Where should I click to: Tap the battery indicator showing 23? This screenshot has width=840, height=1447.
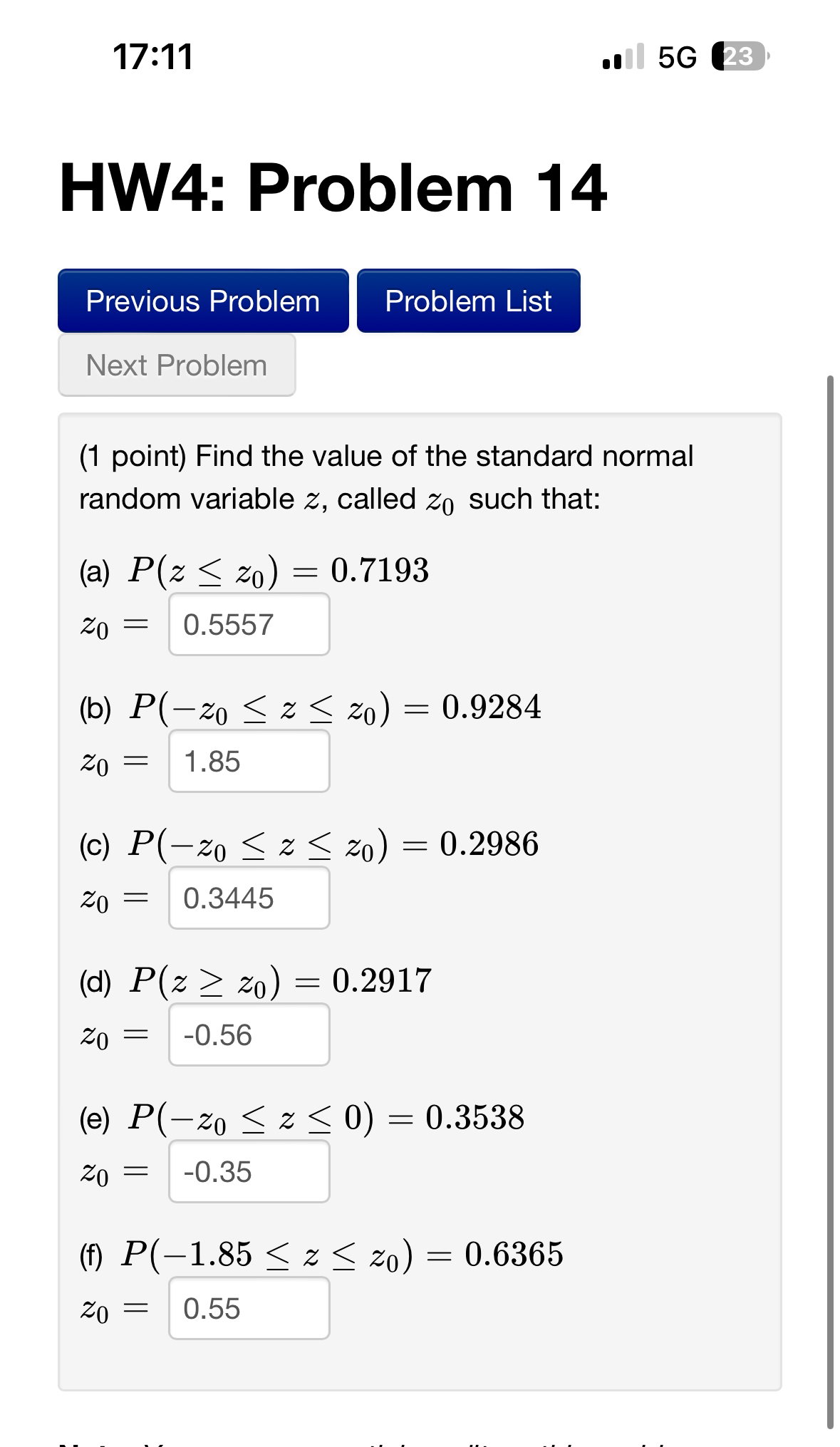(x=737, y=57)
